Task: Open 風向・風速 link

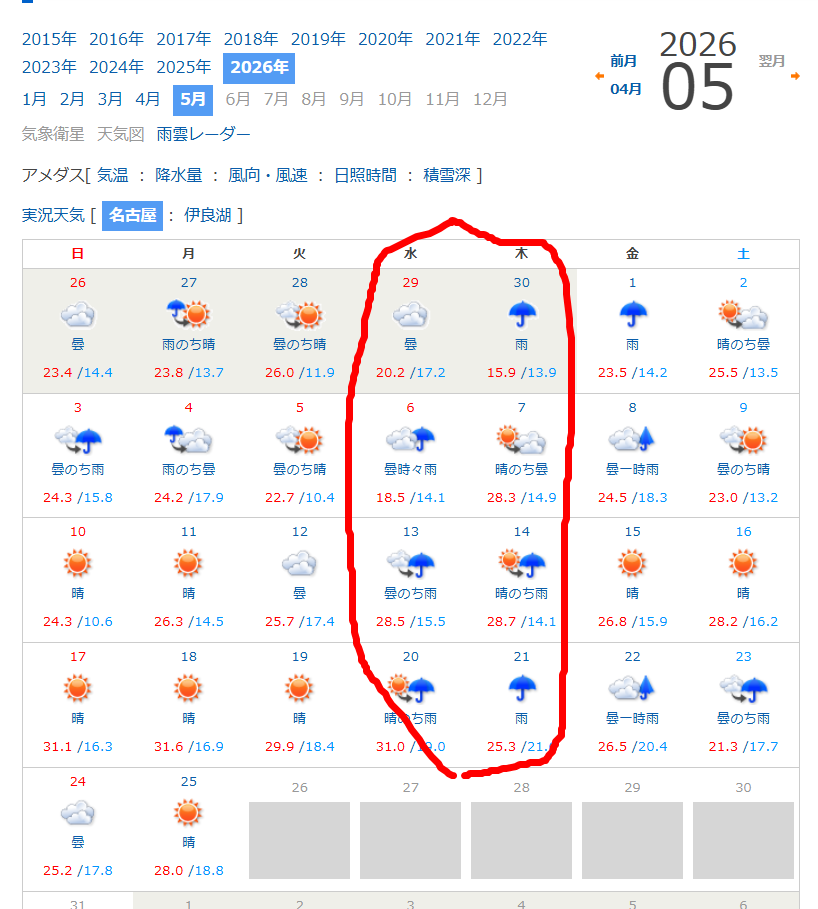Action: point(268,175)
